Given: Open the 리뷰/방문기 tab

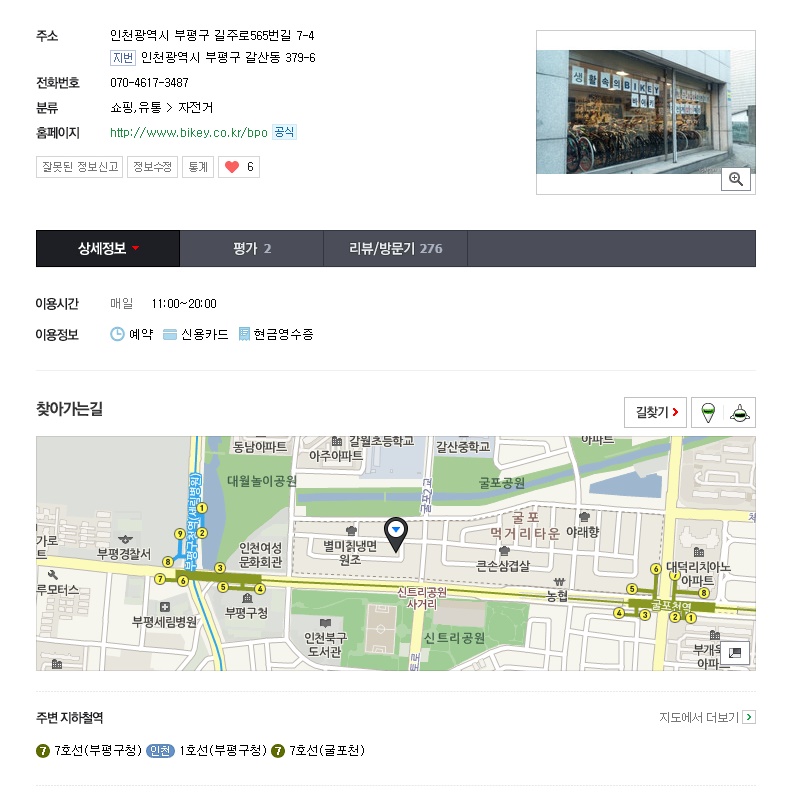Looking at the screenshot, I should pyautogui.click(x=395, y=249).
